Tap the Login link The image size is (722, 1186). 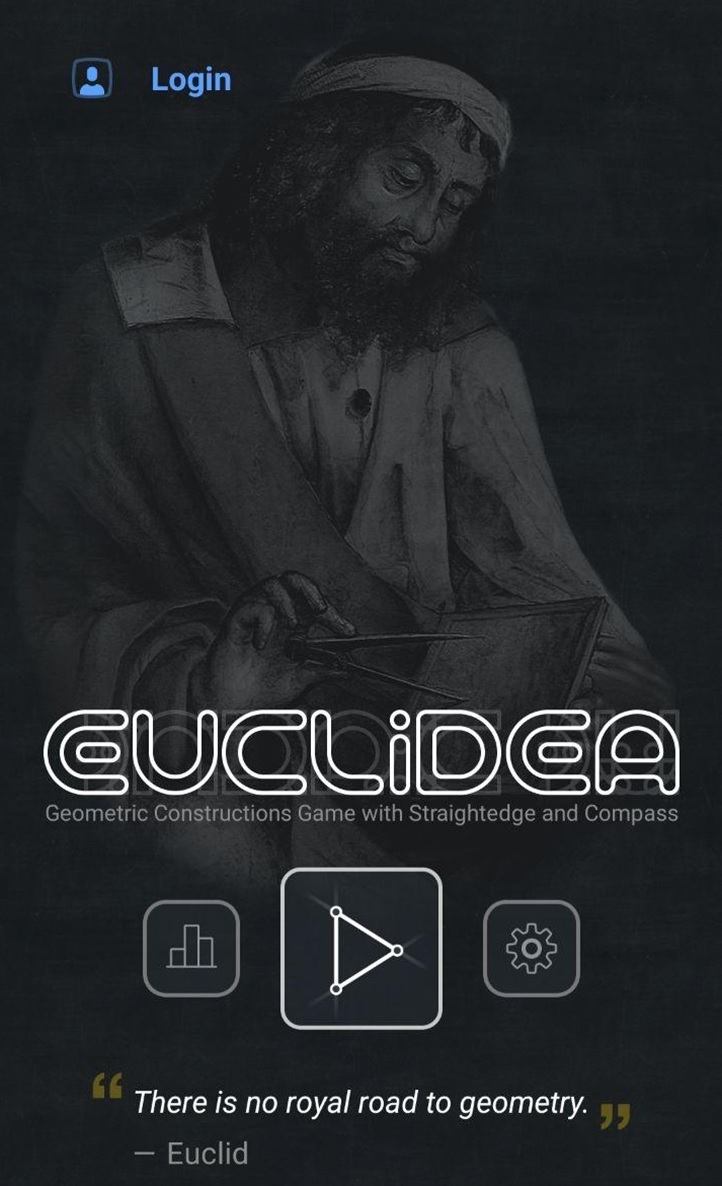point(191,79)
